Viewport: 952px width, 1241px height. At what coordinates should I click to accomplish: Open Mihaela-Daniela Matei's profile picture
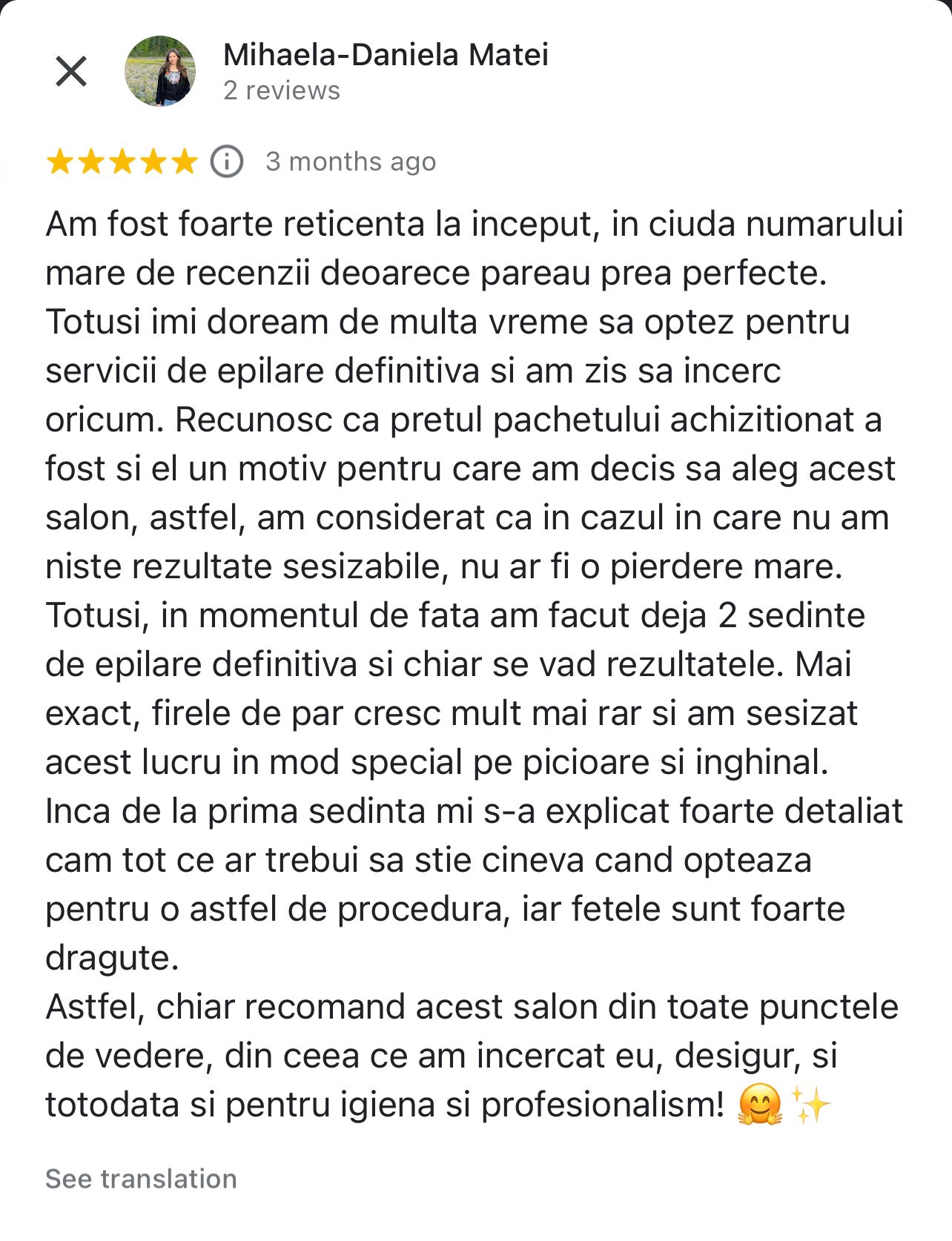(160, 71)
